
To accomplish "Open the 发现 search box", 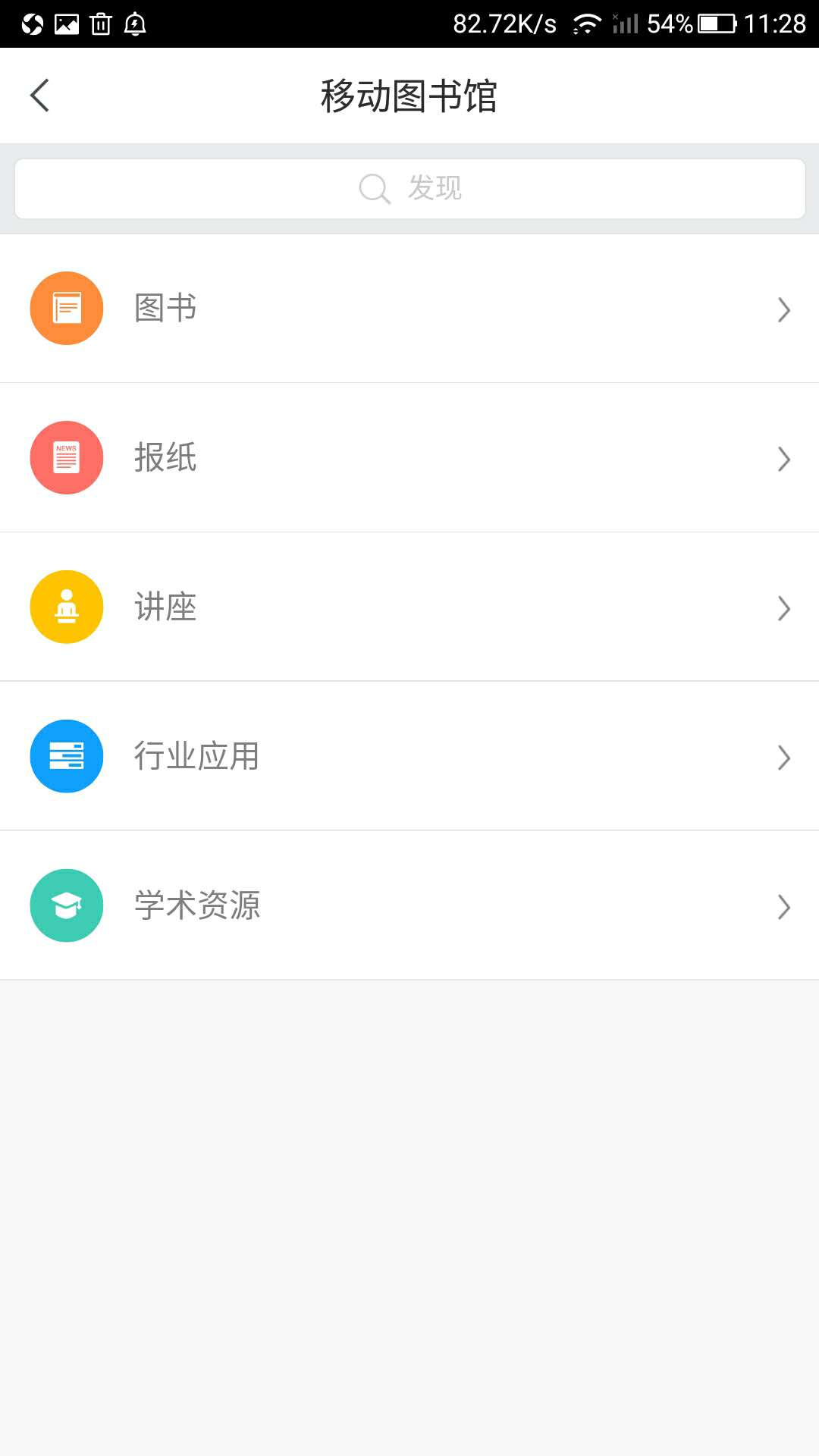I will [409, 188].
